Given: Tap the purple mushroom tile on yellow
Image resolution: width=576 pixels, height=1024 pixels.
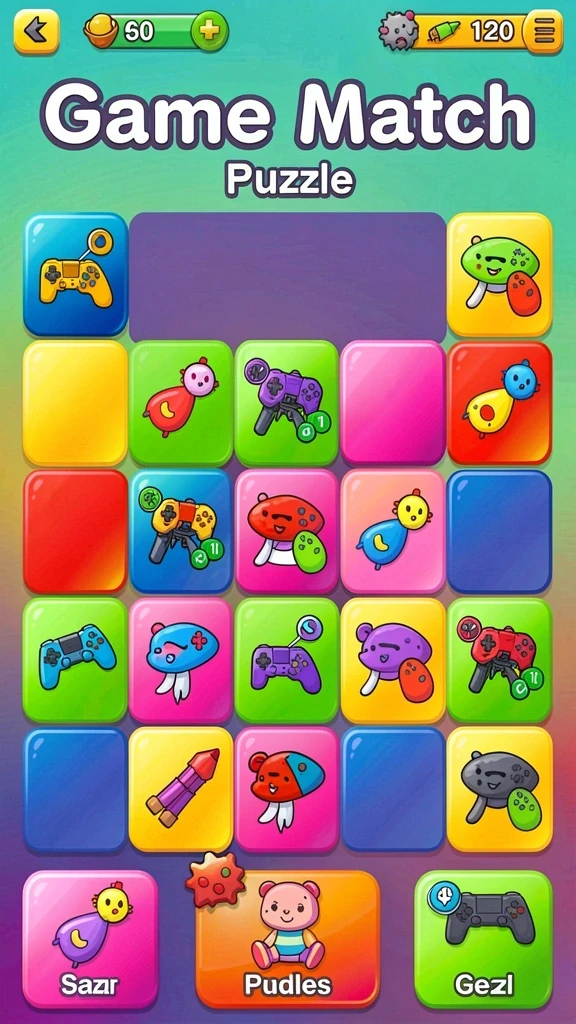Looking at the screenshot, I should point(392,660).
